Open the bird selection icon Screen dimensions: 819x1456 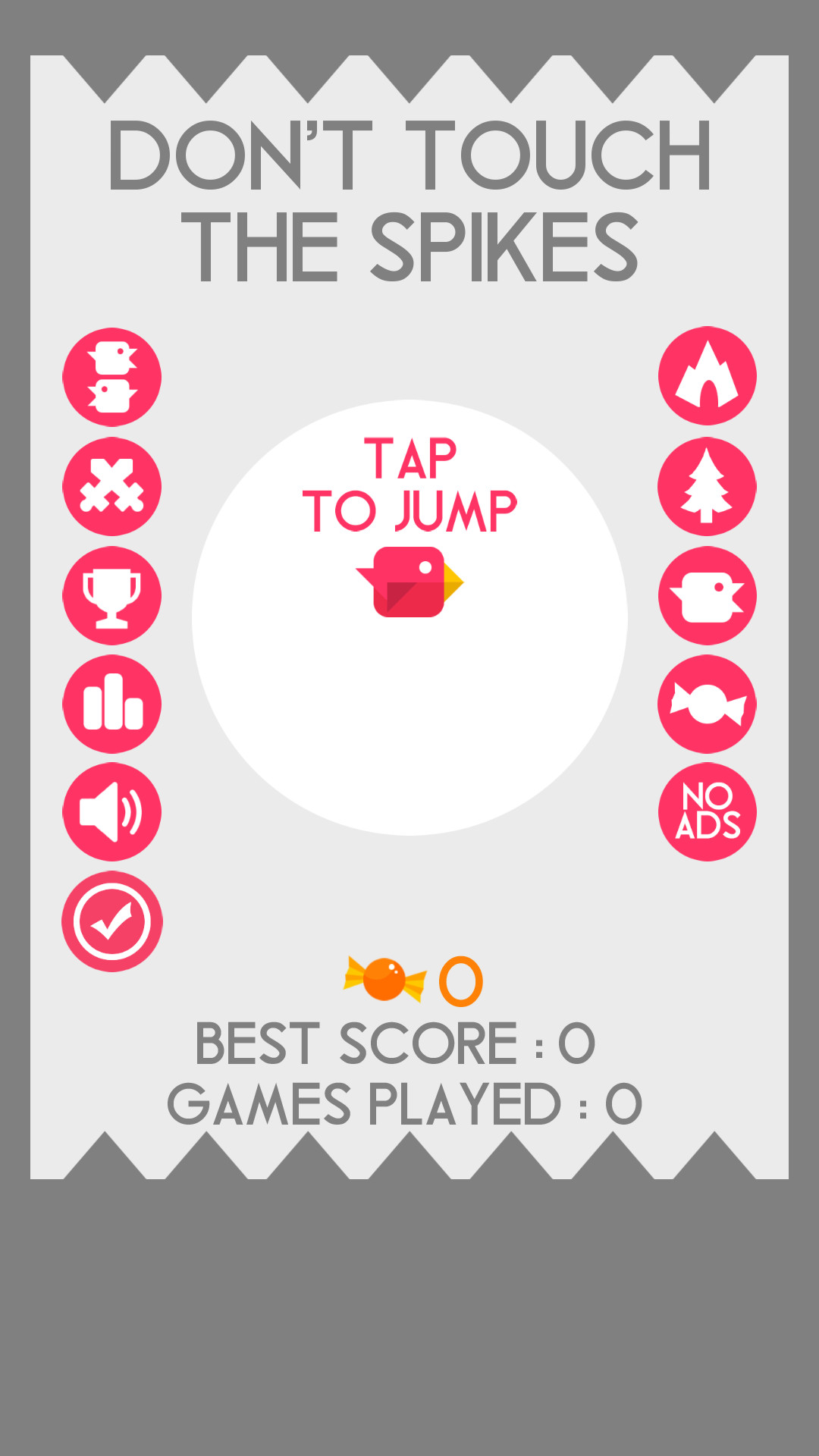[708, 596]
